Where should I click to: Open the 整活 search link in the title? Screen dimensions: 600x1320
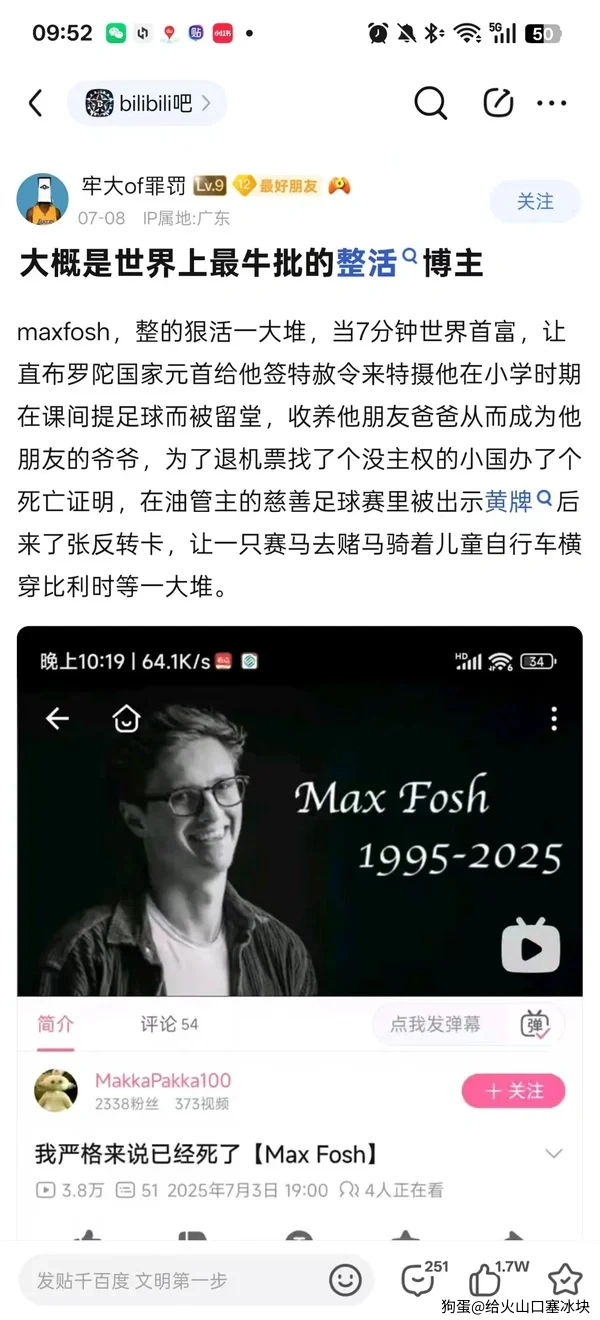pyautogui.click(x=377, y=264)
